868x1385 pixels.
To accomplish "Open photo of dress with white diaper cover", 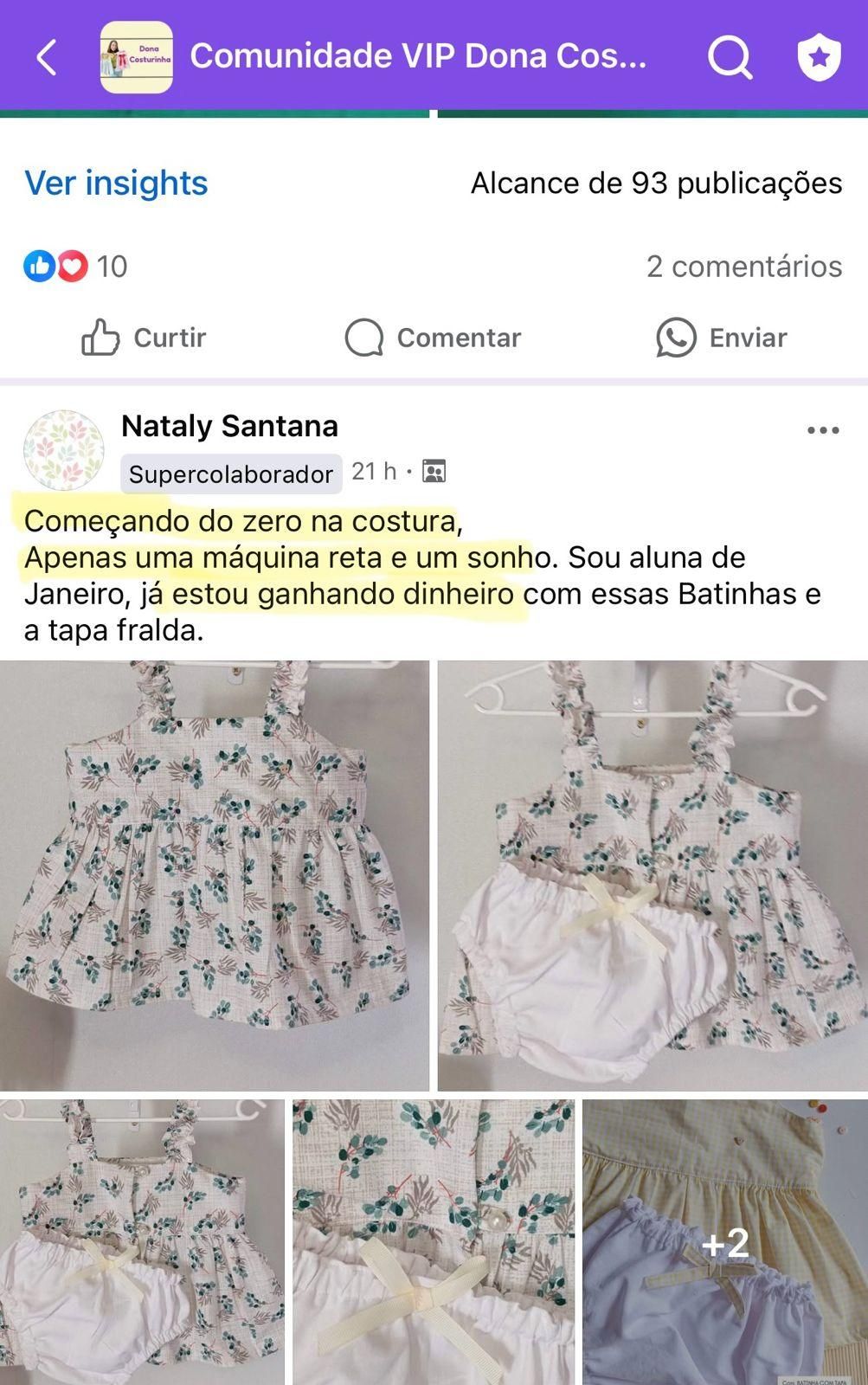I will pyautogui.click(x=653, y=875).
